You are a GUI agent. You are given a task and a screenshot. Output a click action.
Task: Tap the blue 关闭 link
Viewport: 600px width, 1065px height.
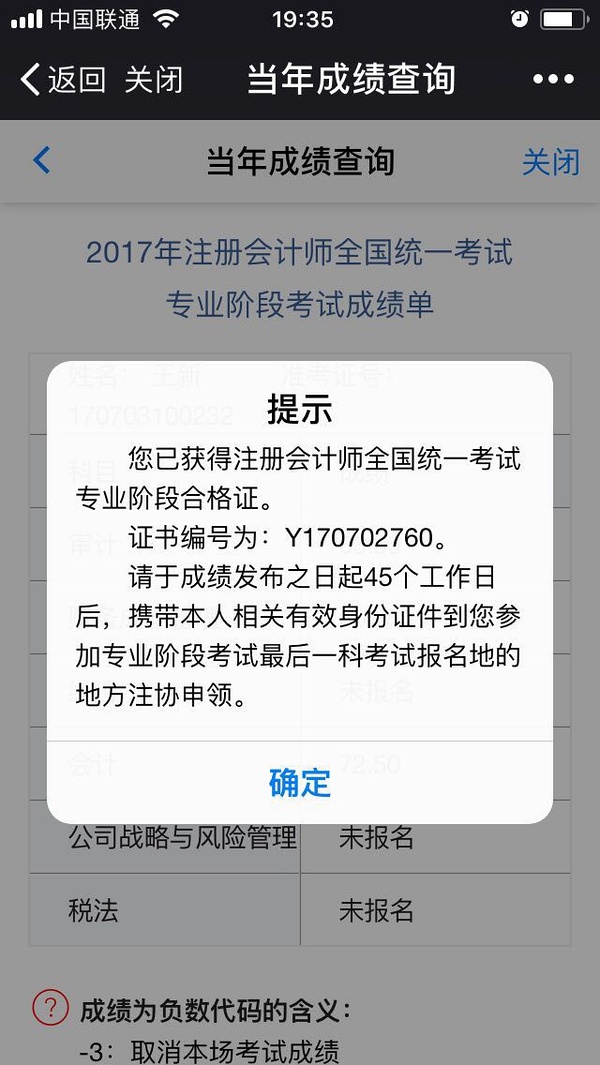click(550, 162)
